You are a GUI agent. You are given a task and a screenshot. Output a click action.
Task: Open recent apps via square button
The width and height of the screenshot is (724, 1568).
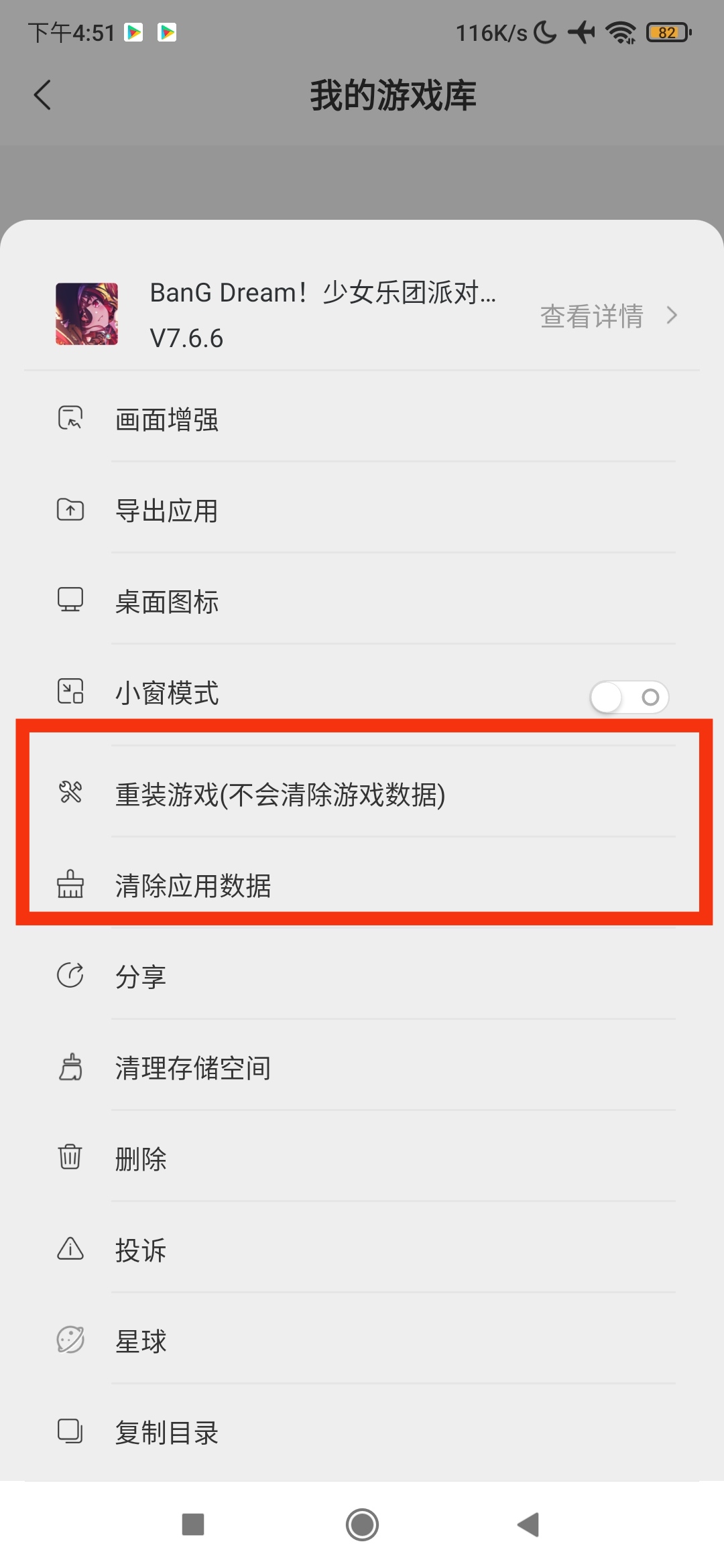[193, 1525]
